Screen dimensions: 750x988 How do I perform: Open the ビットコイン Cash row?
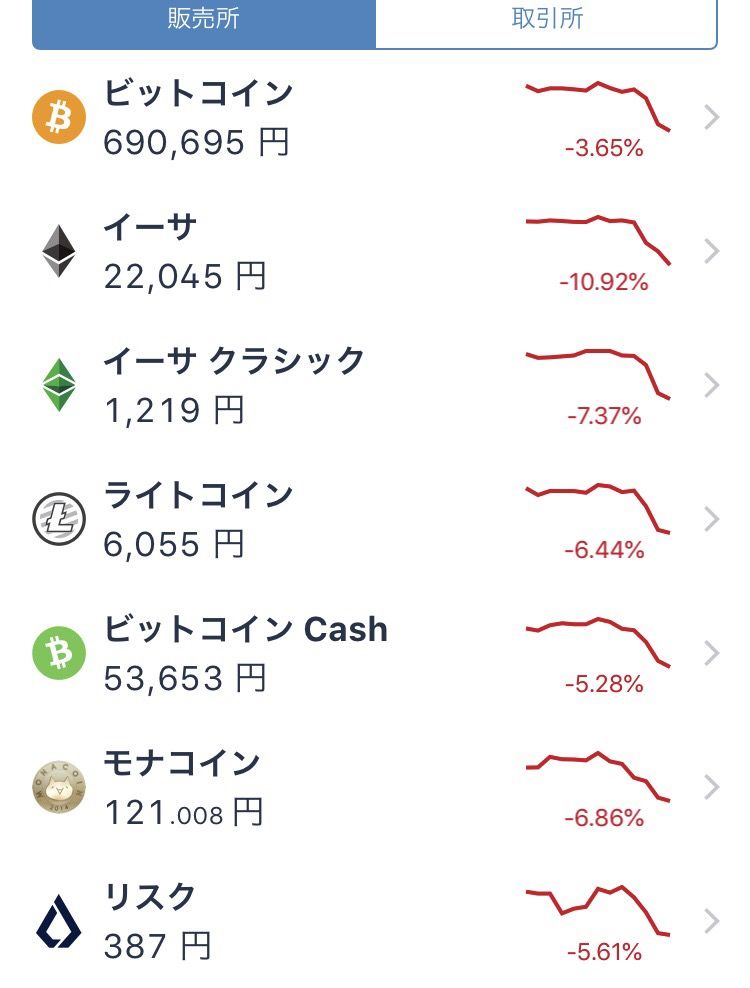tap(374, 654)
